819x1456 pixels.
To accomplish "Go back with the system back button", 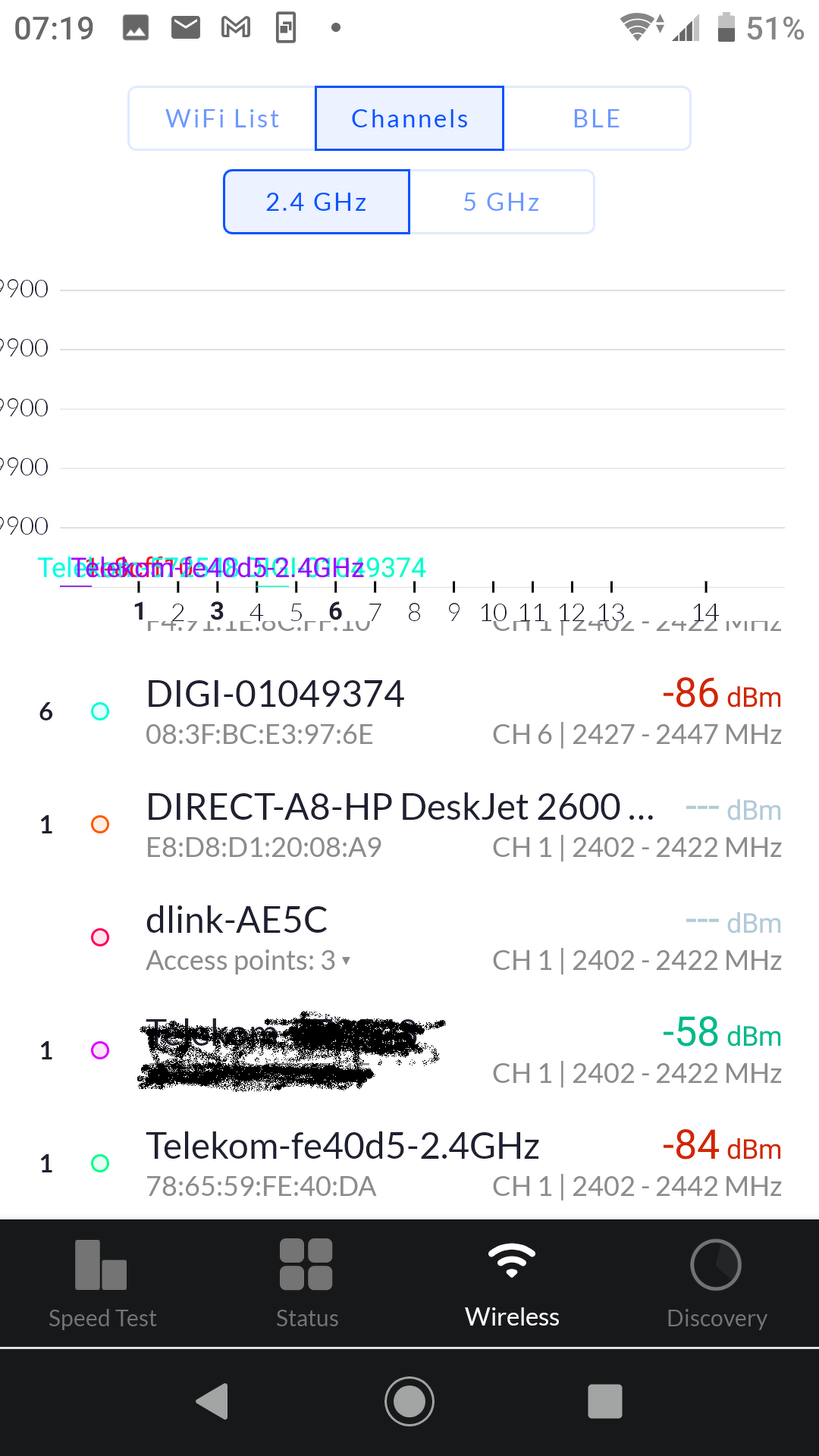I will 212,1401.
